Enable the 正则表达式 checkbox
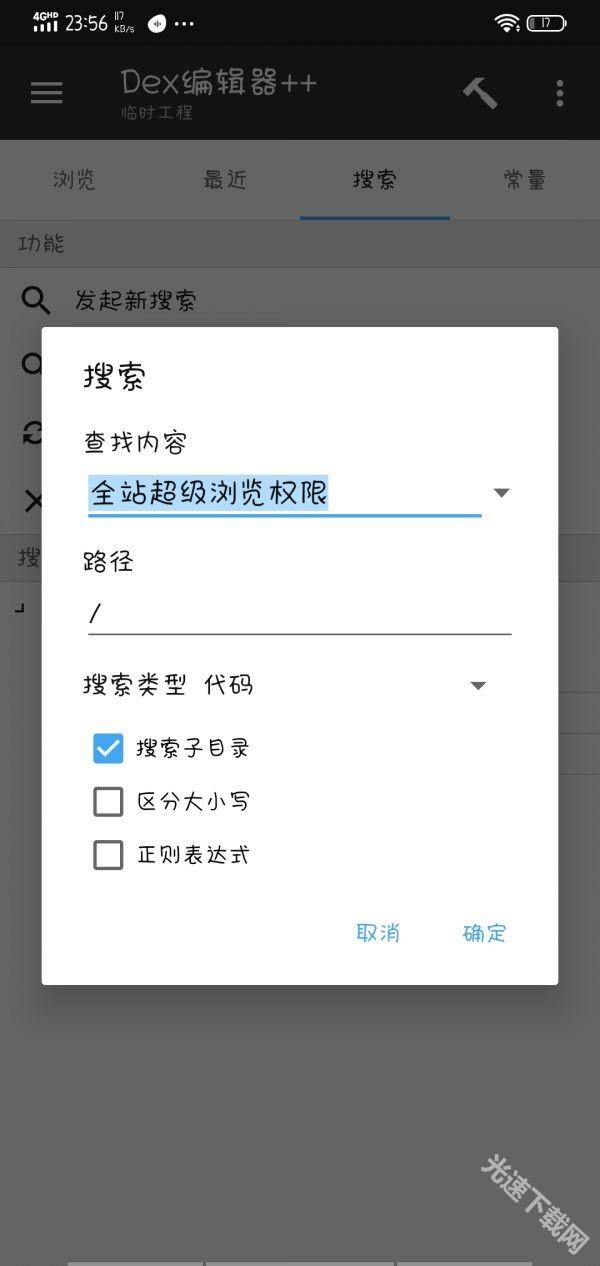This screenshot has width=600, height=1266. 108,855
